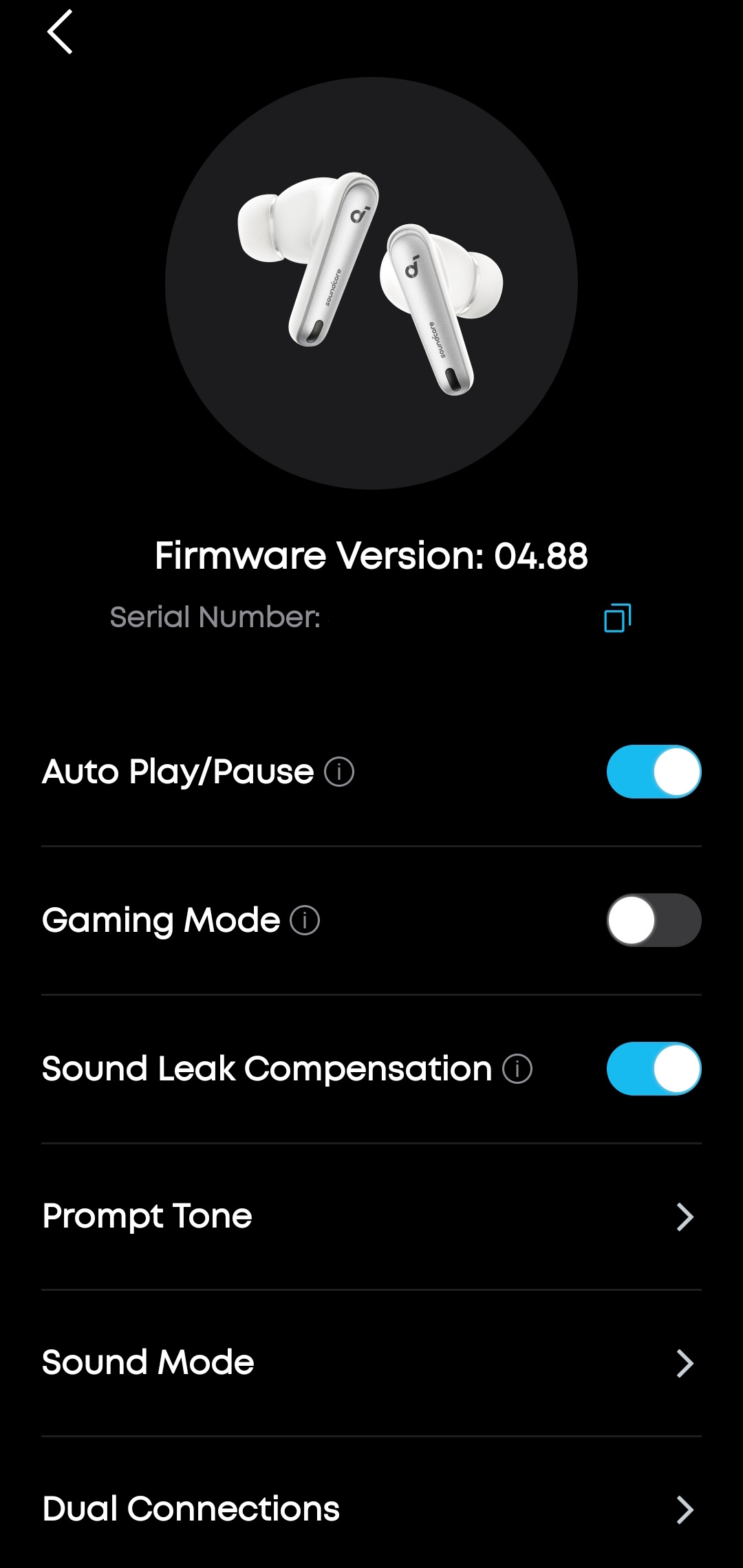This screenshot has width=743, height=1568.
Task: Go back using the top arrow
Action: (x=60, y=32)
